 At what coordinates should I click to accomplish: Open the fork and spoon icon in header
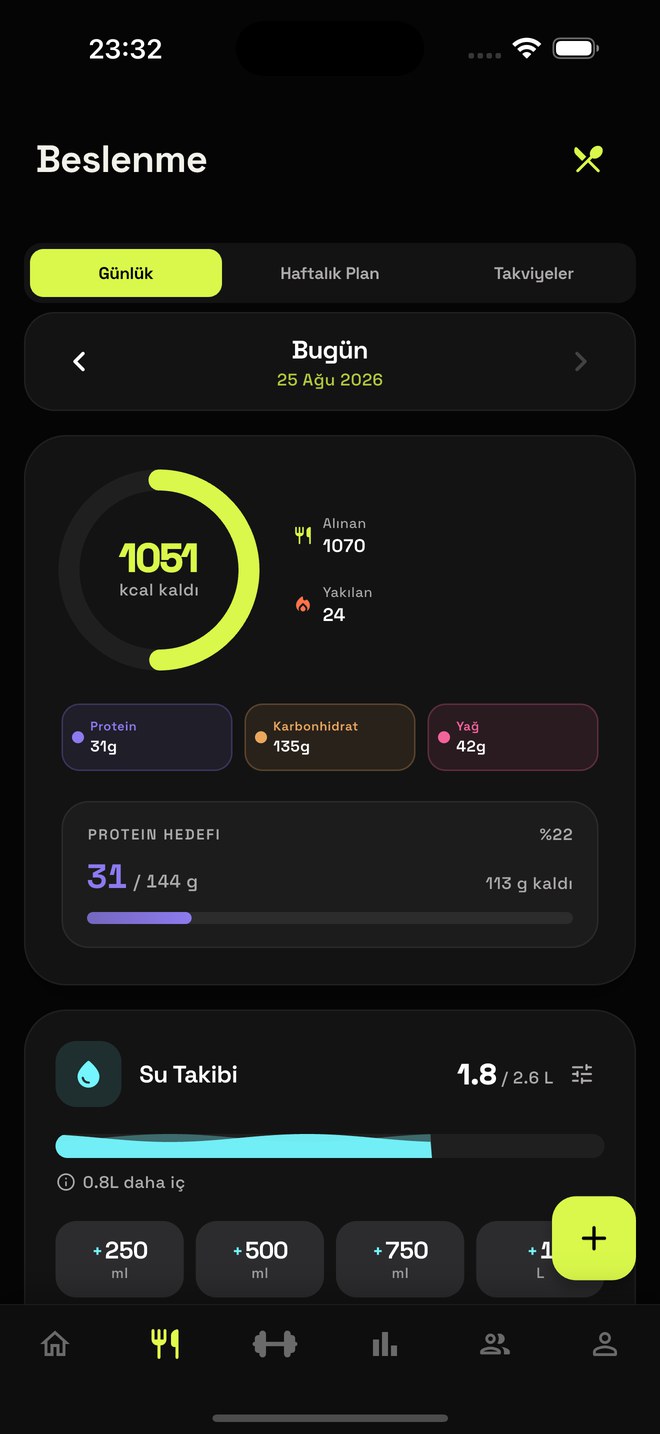[x=588, y=159]
